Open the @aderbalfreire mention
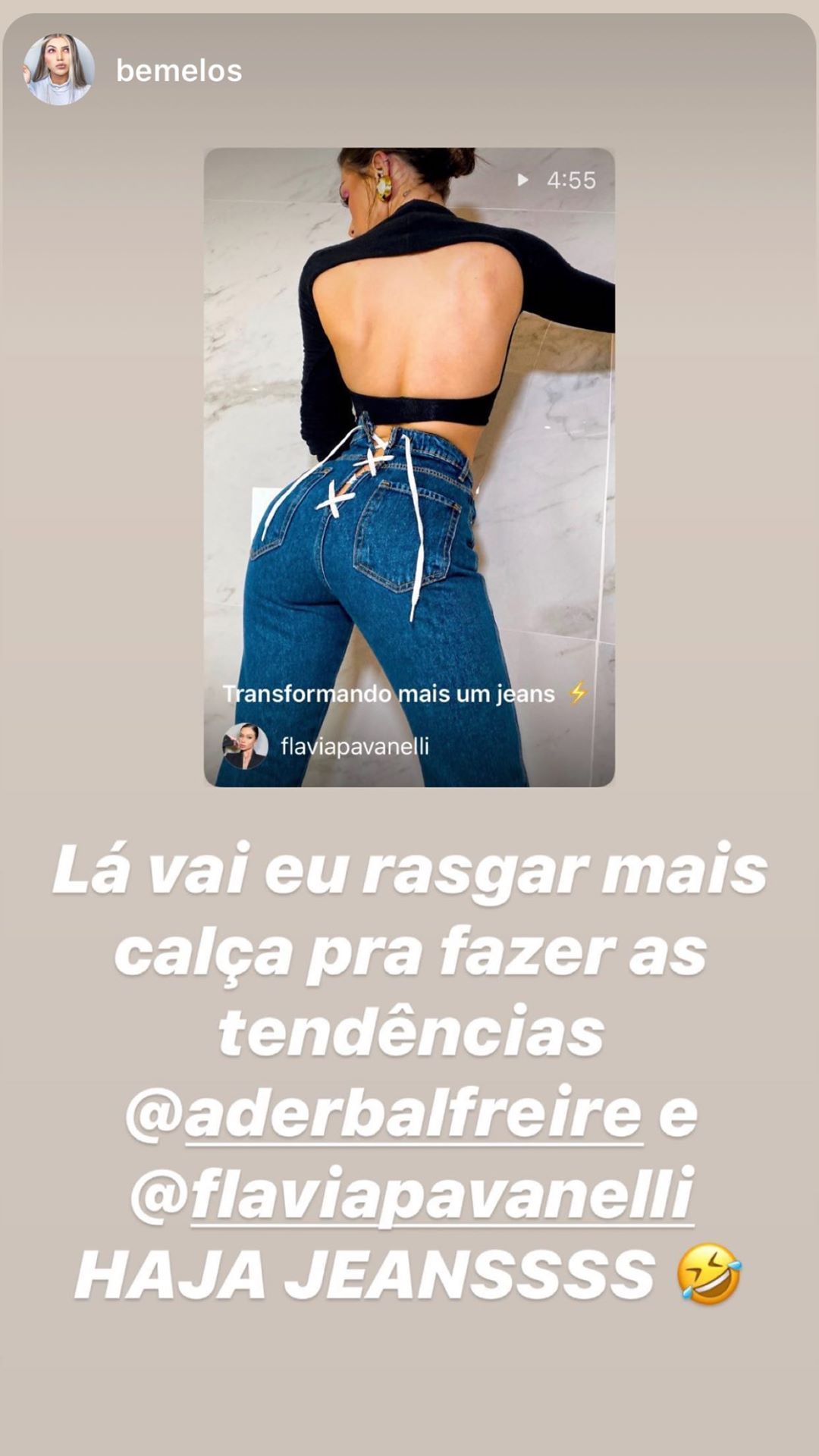Viewport: 819px width, 1456px height. 384,1113
